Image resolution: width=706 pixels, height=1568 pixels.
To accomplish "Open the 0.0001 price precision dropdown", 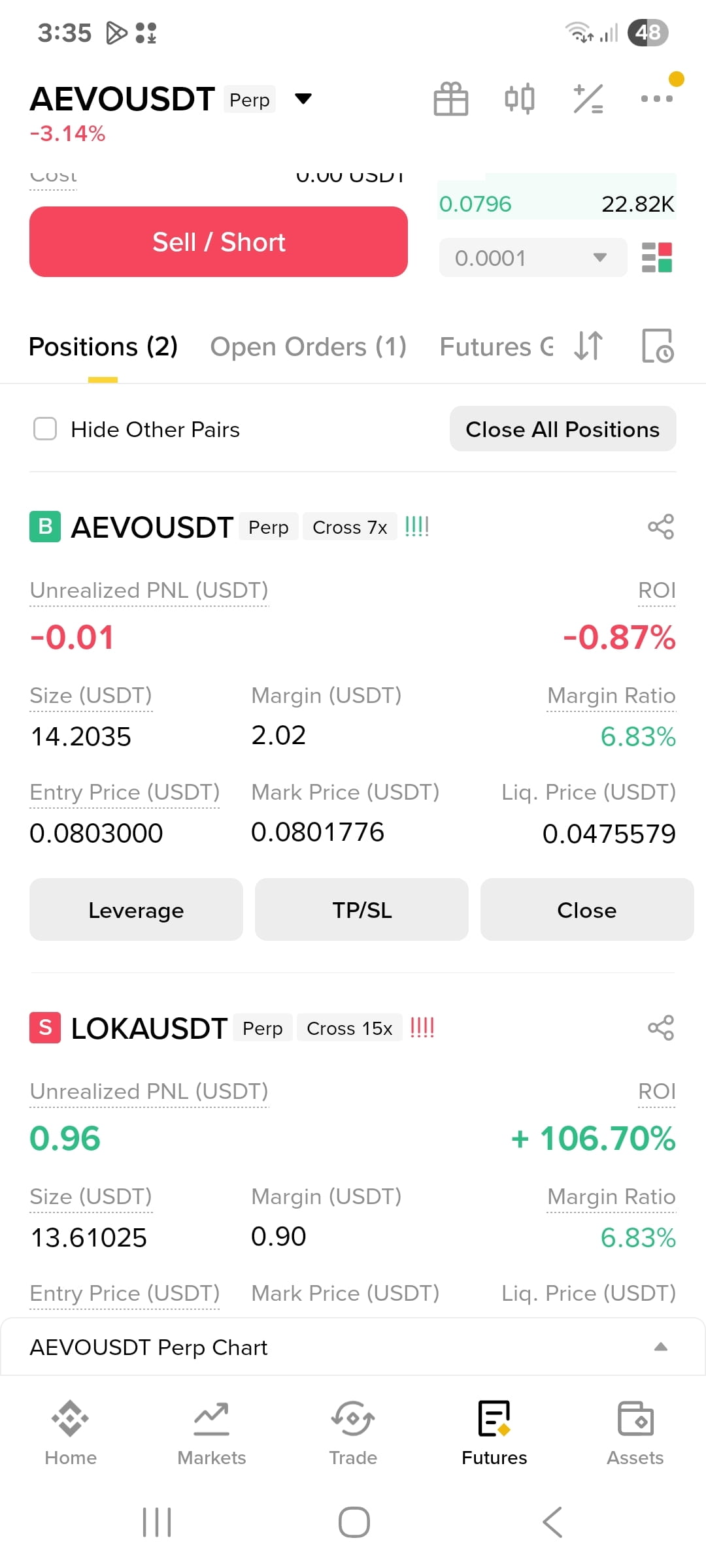I will [533, 257].
